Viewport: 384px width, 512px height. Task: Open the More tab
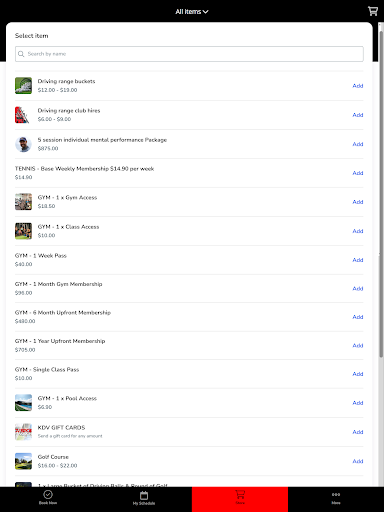tap(336, 498)
